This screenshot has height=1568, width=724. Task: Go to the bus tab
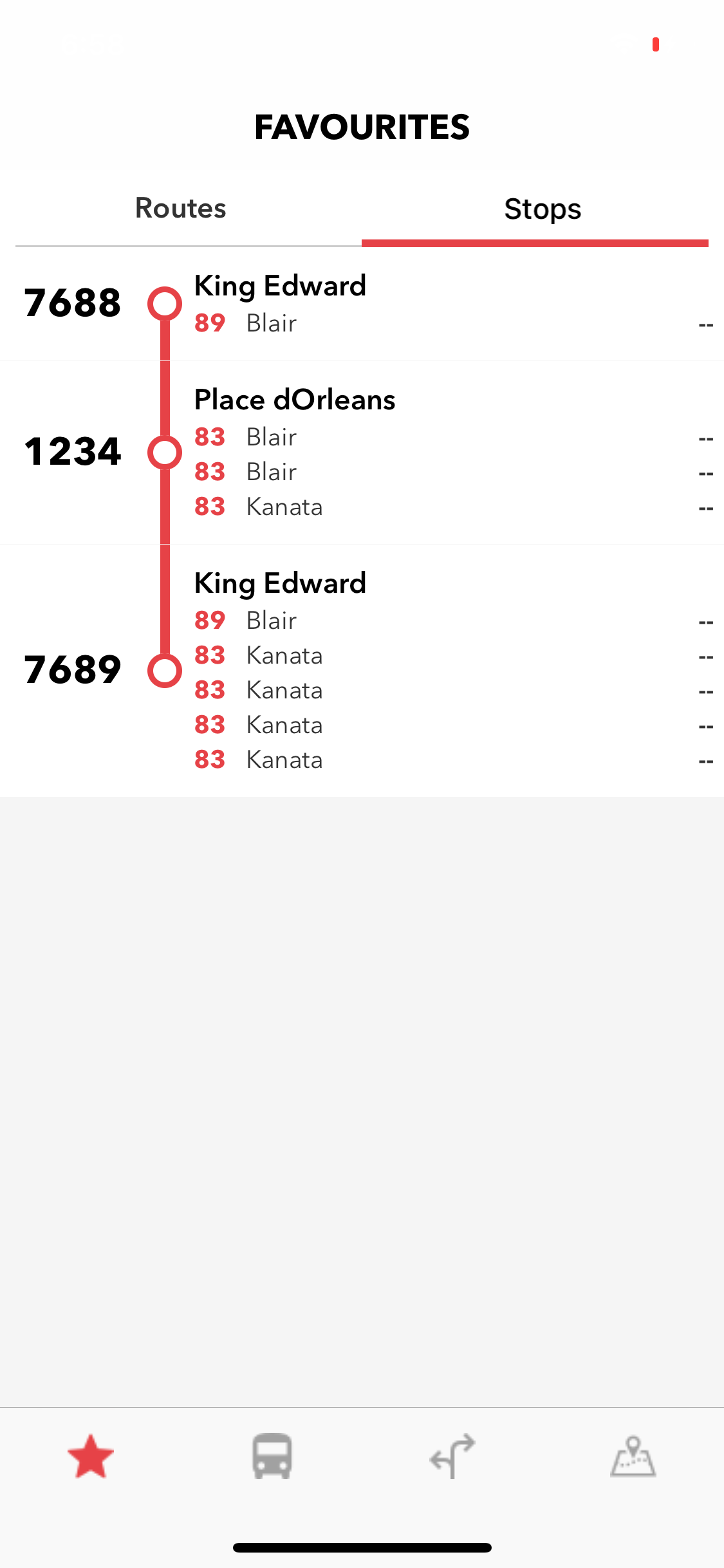coord(272,1457)
